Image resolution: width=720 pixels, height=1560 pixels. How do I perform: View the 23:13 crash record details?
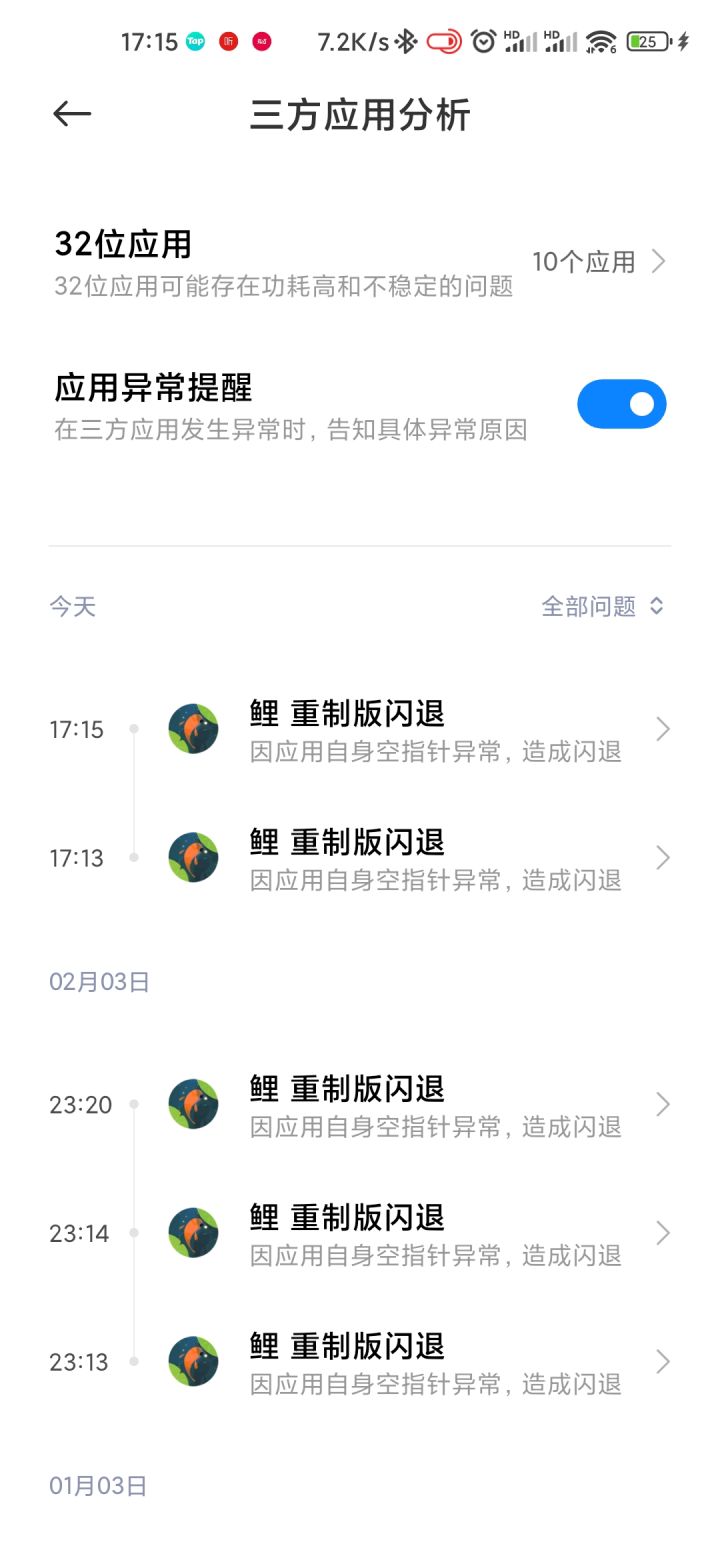pos(435,1362)
